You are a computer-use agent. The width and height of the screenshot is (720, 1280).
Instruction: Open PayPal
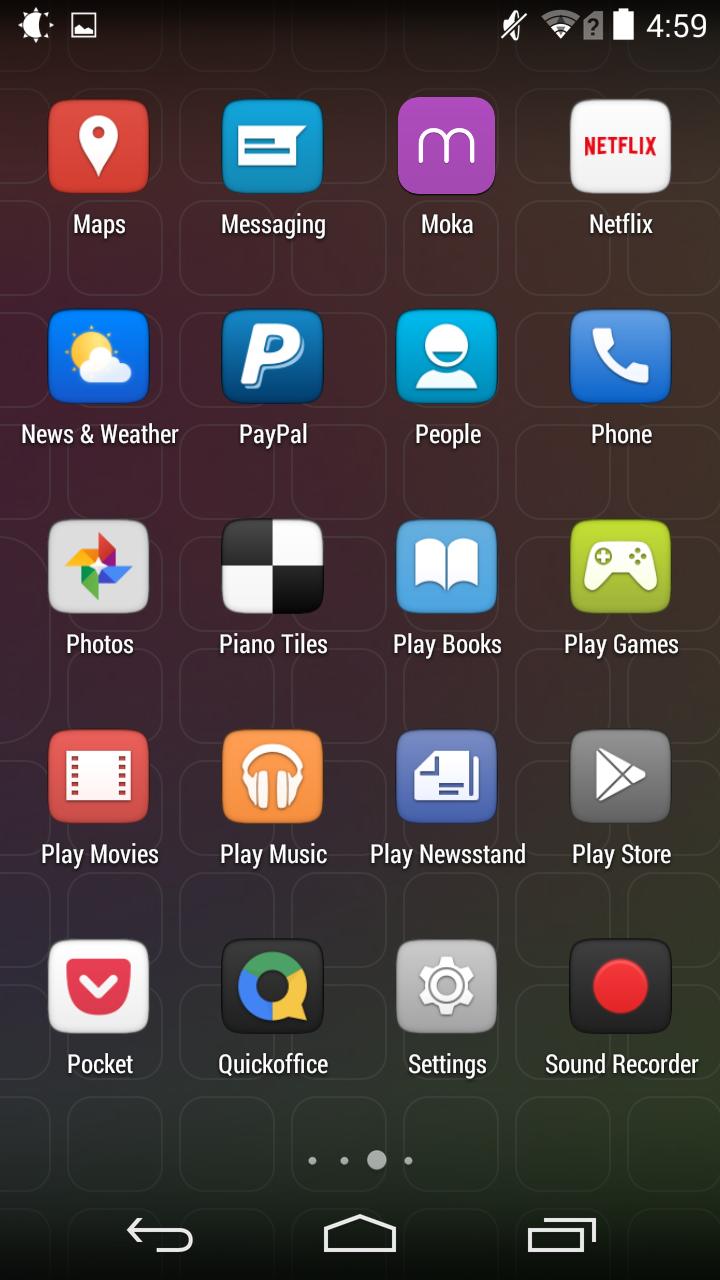(x=272, y=356)
